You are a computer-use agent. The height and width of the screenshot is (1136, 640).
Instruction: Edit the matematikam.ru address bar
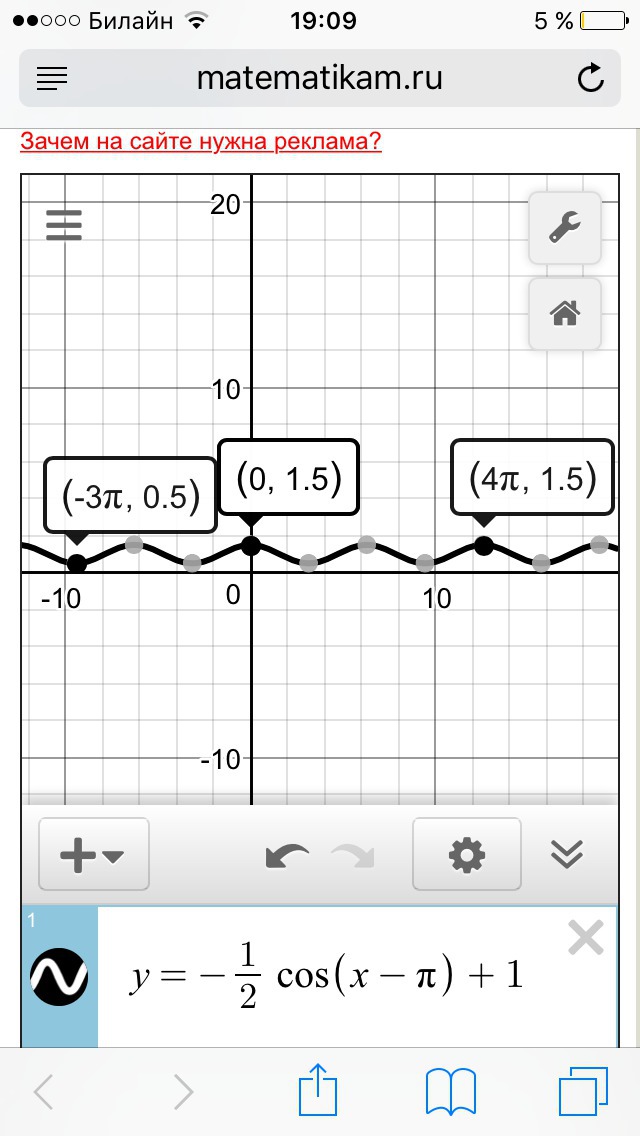click(x=320, y=78)
